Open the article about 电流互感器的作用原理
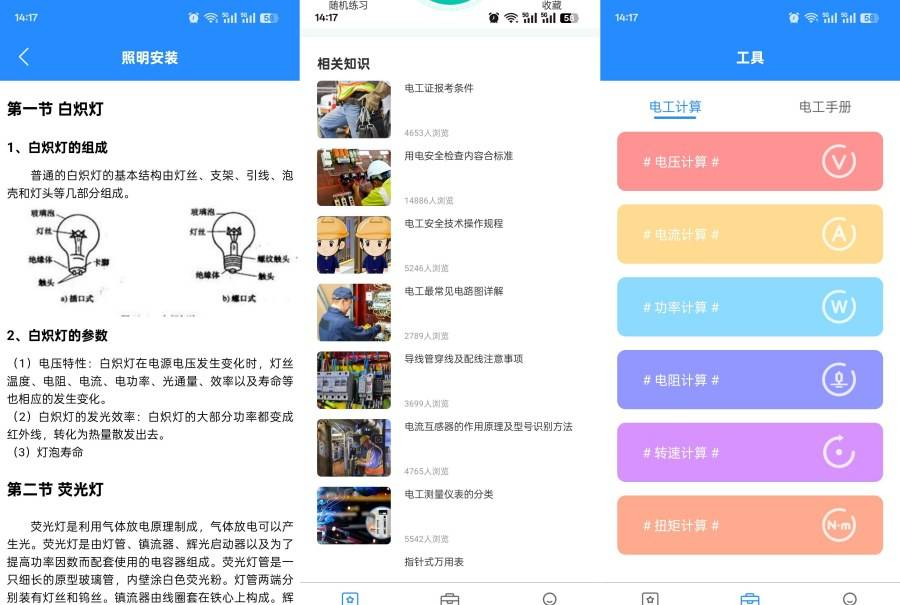Image resolution: width=900 pixels, height=605 pixels. click(488, 426)
